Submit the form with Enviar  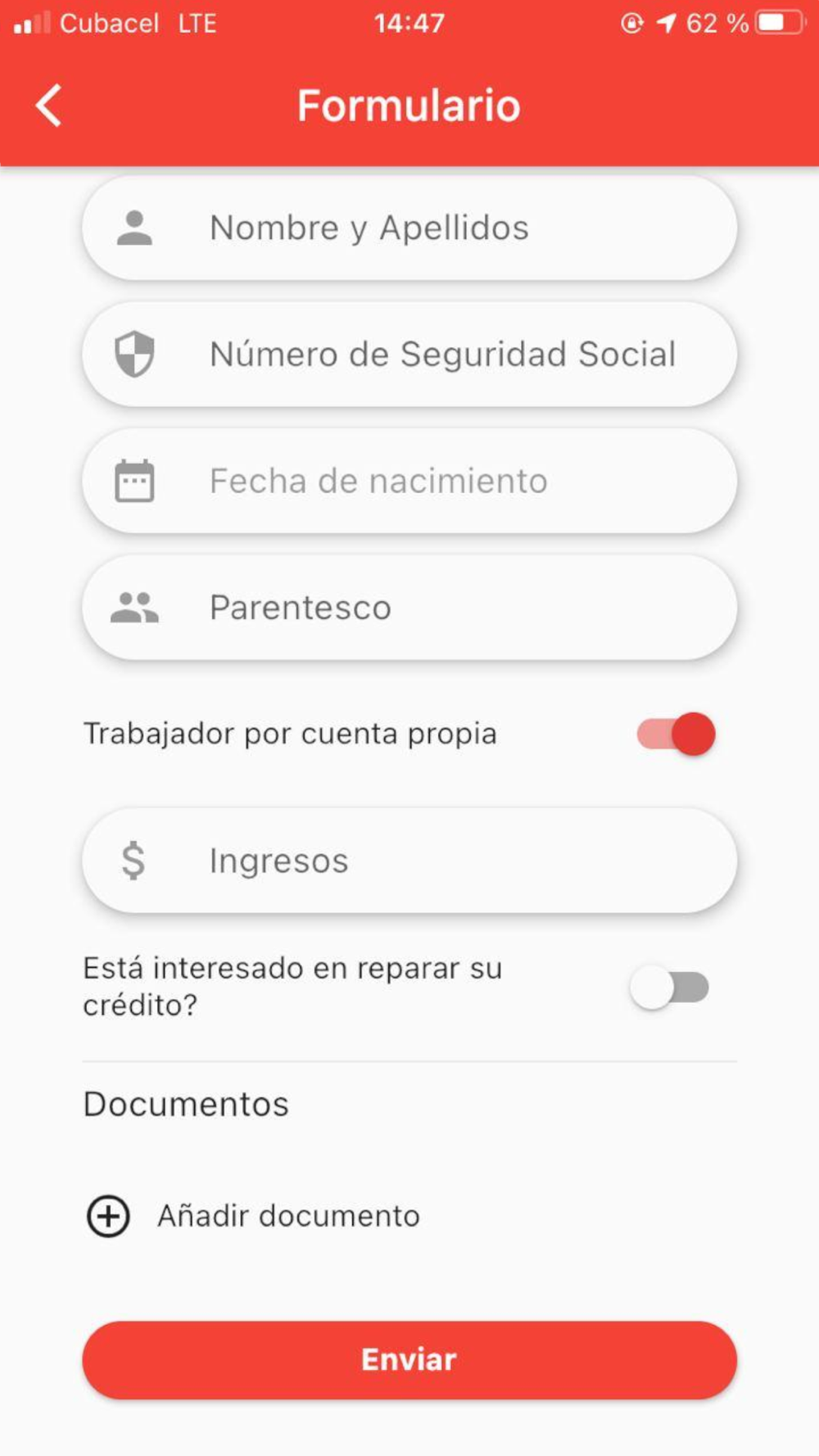click(409, 1360)
